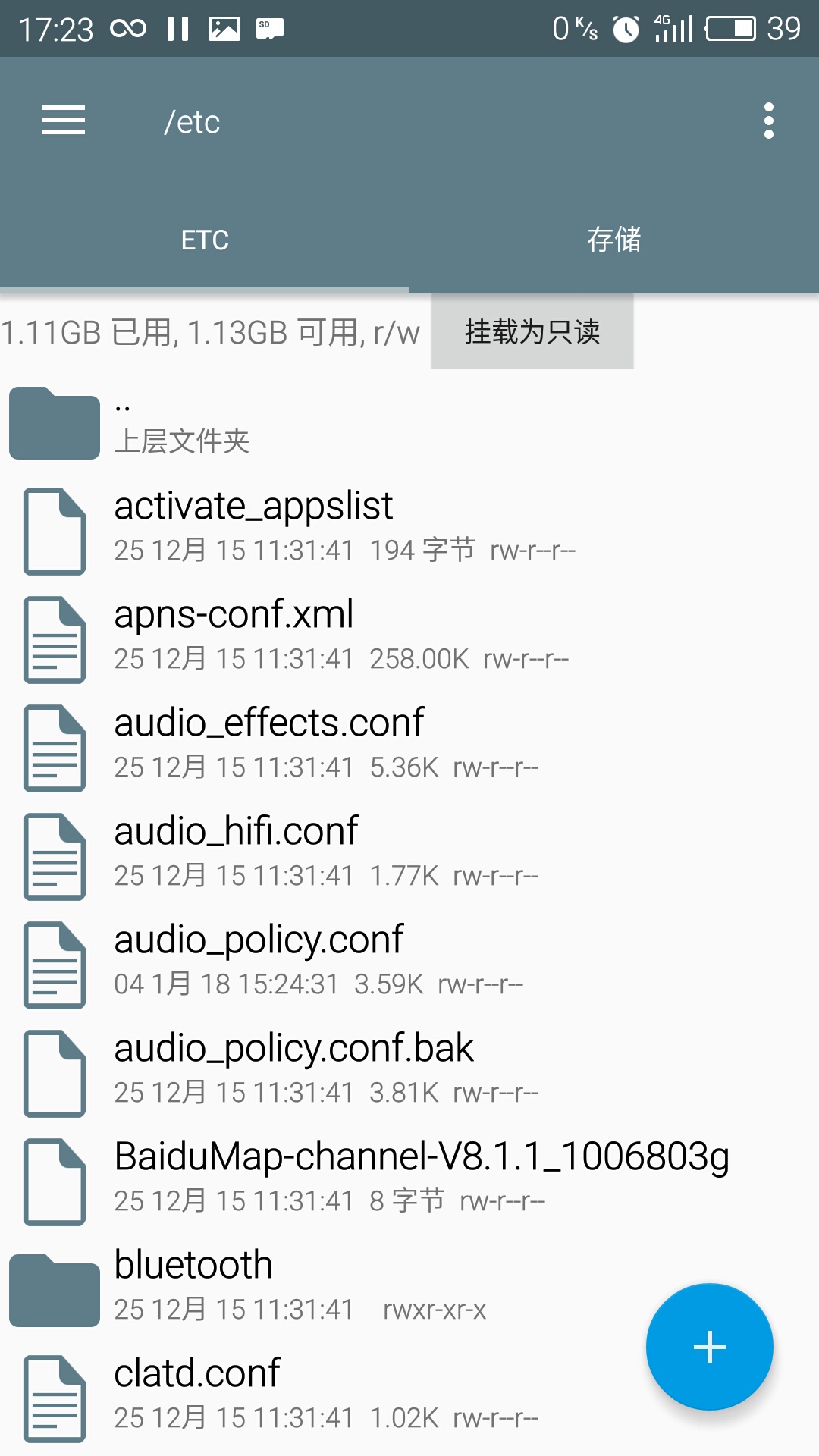Image resolution: width=819 pixels, height=1456 pixels.
Task: Select the ETC tab
Action: 205,240
